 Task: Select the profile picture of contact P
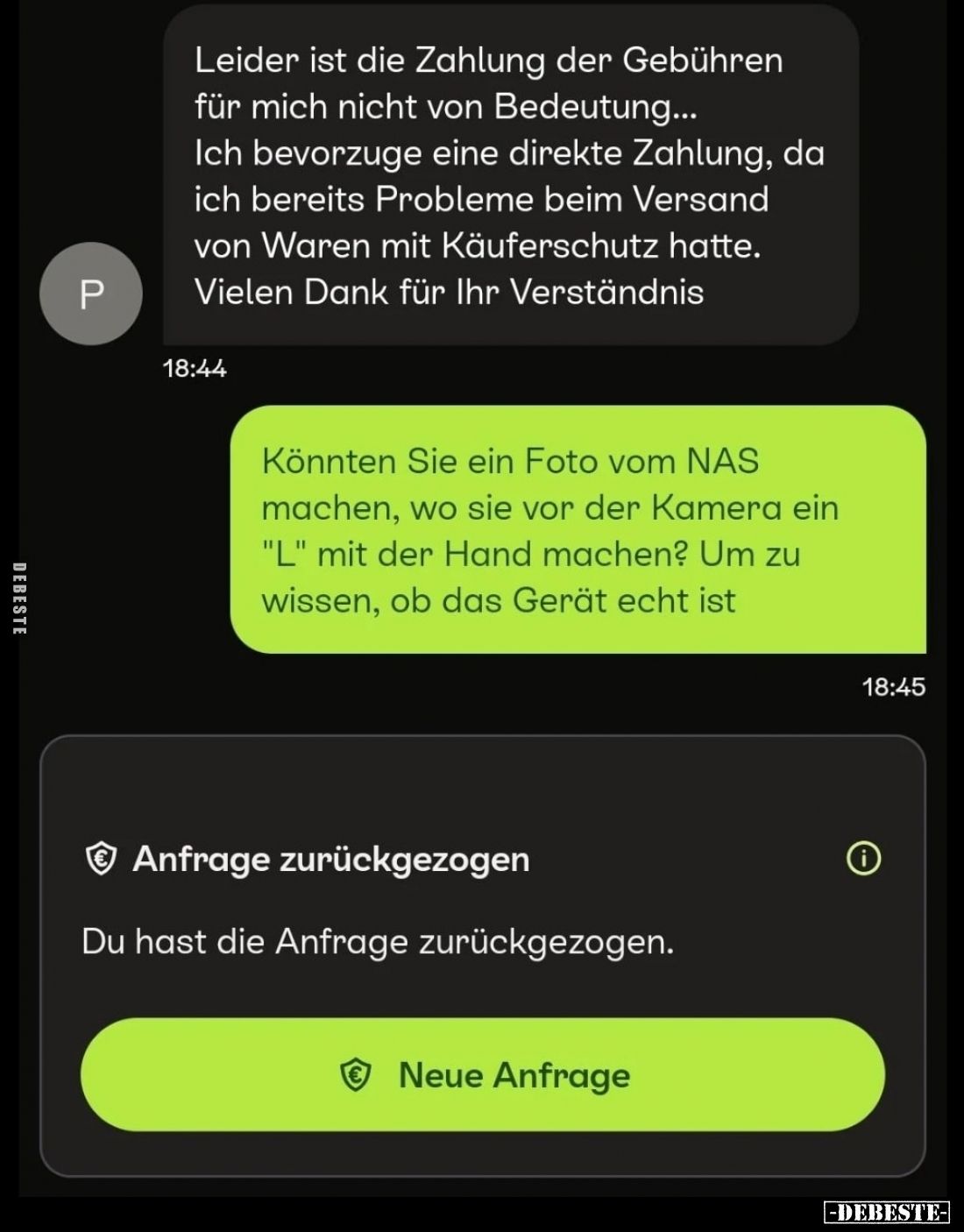click(x=89, y=294)
